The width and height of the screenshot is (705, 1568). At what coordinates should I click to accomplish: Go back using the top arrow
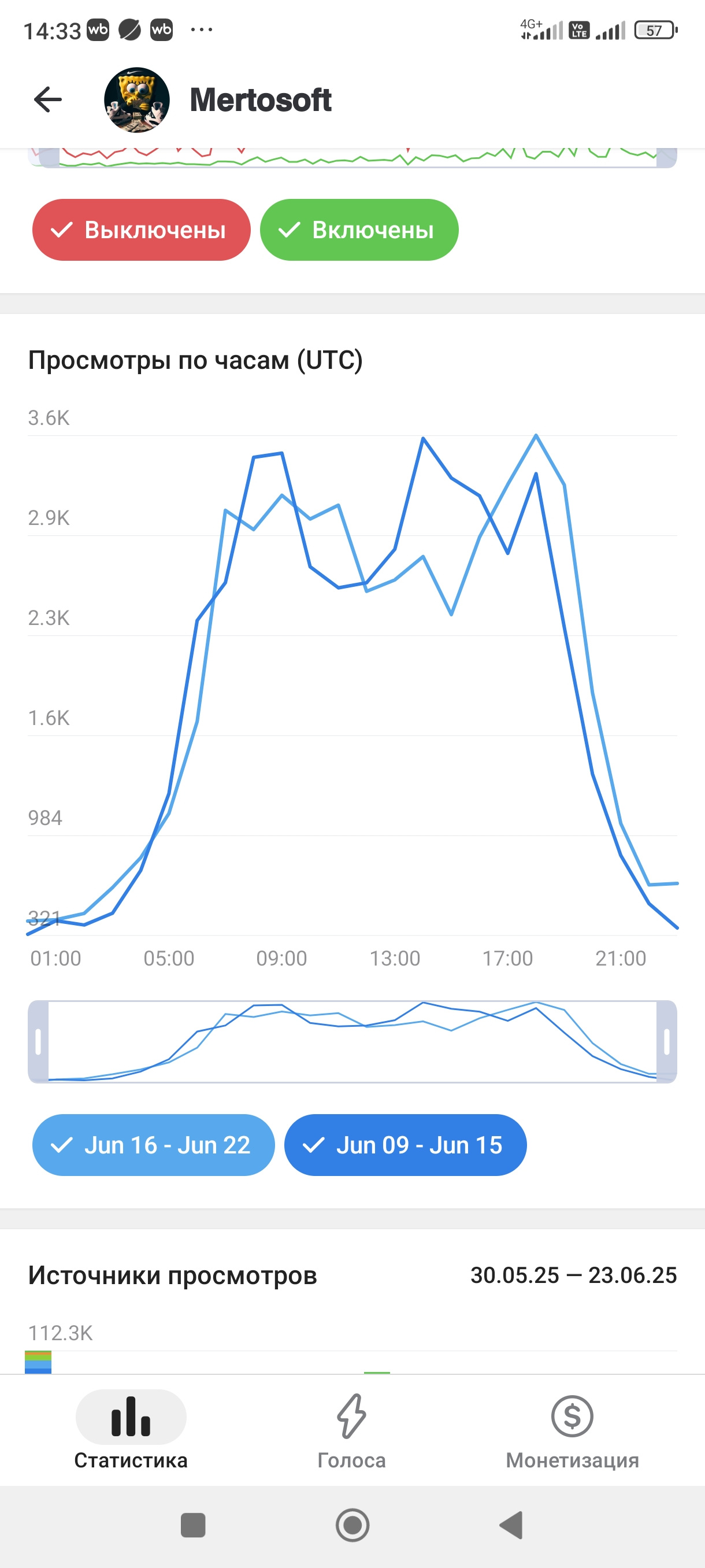[x=48, y=100]
